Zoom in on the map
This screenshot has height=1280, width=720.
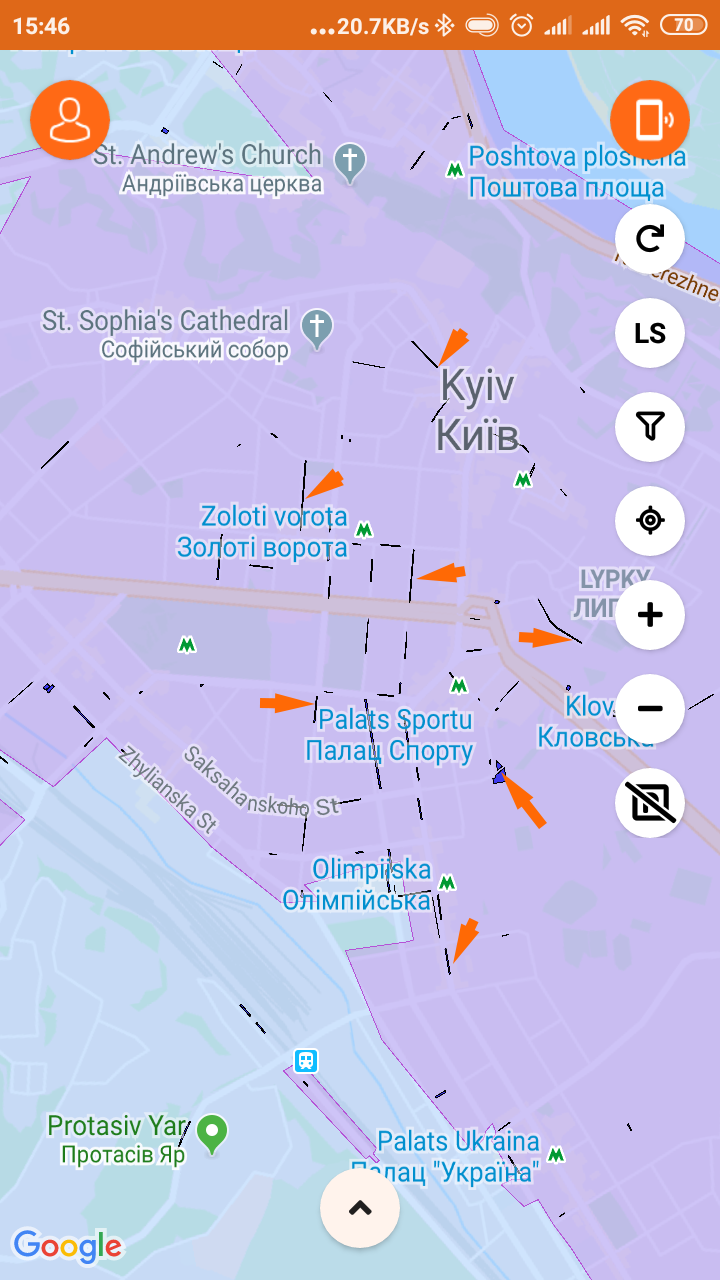click(x=650, y=614)
